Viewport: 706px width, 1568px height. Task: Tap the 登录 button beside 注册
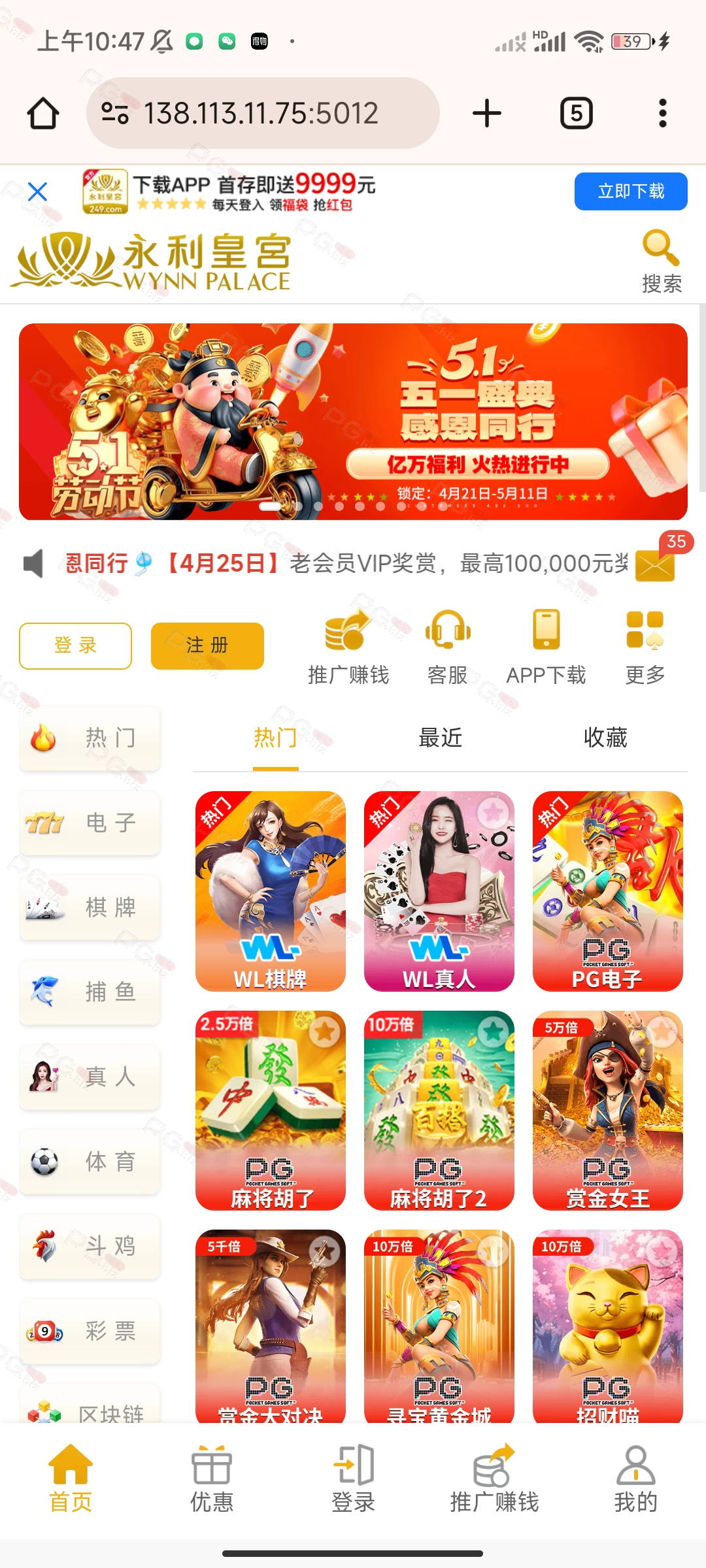76,645
